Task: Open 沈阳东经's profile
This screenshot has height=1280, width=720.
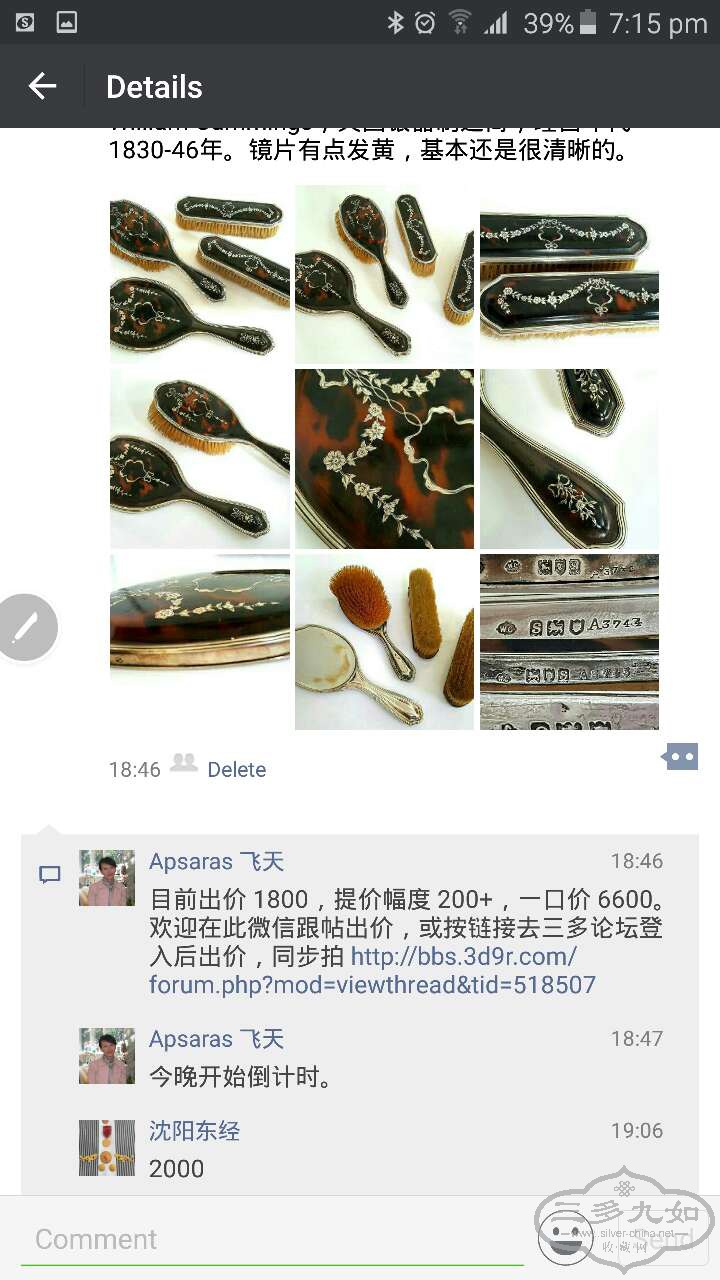Action: tap(194, 1131)
